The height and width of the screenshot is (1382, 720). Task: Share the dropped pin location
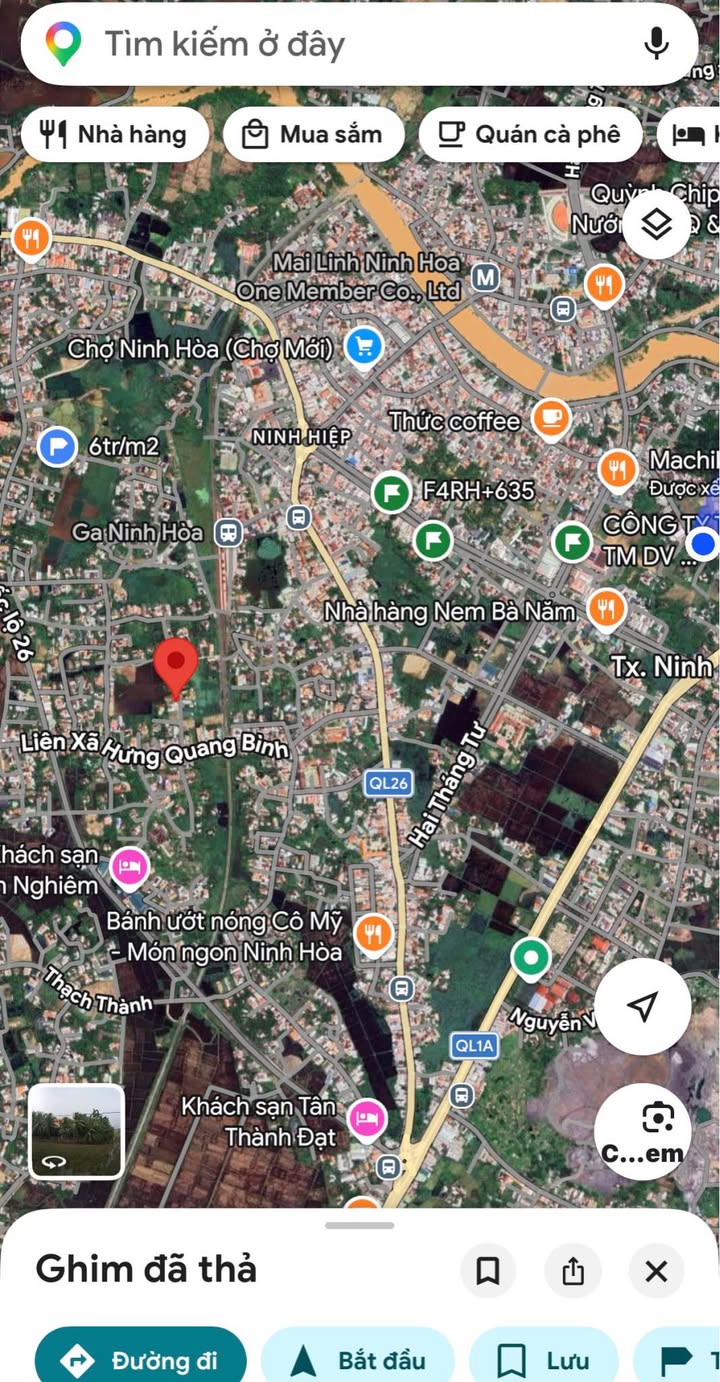click(572, 1271)
